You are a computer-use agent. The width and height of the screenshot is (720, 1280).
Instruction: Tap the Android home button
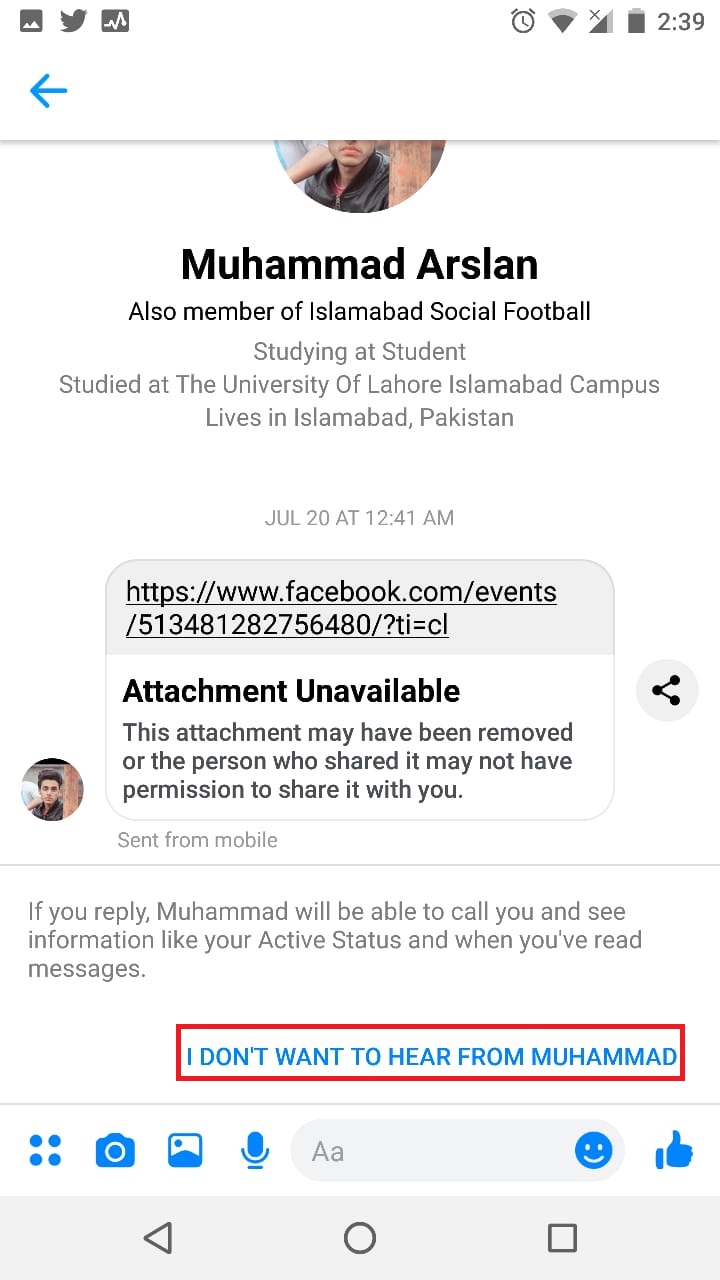point(360,1238)
